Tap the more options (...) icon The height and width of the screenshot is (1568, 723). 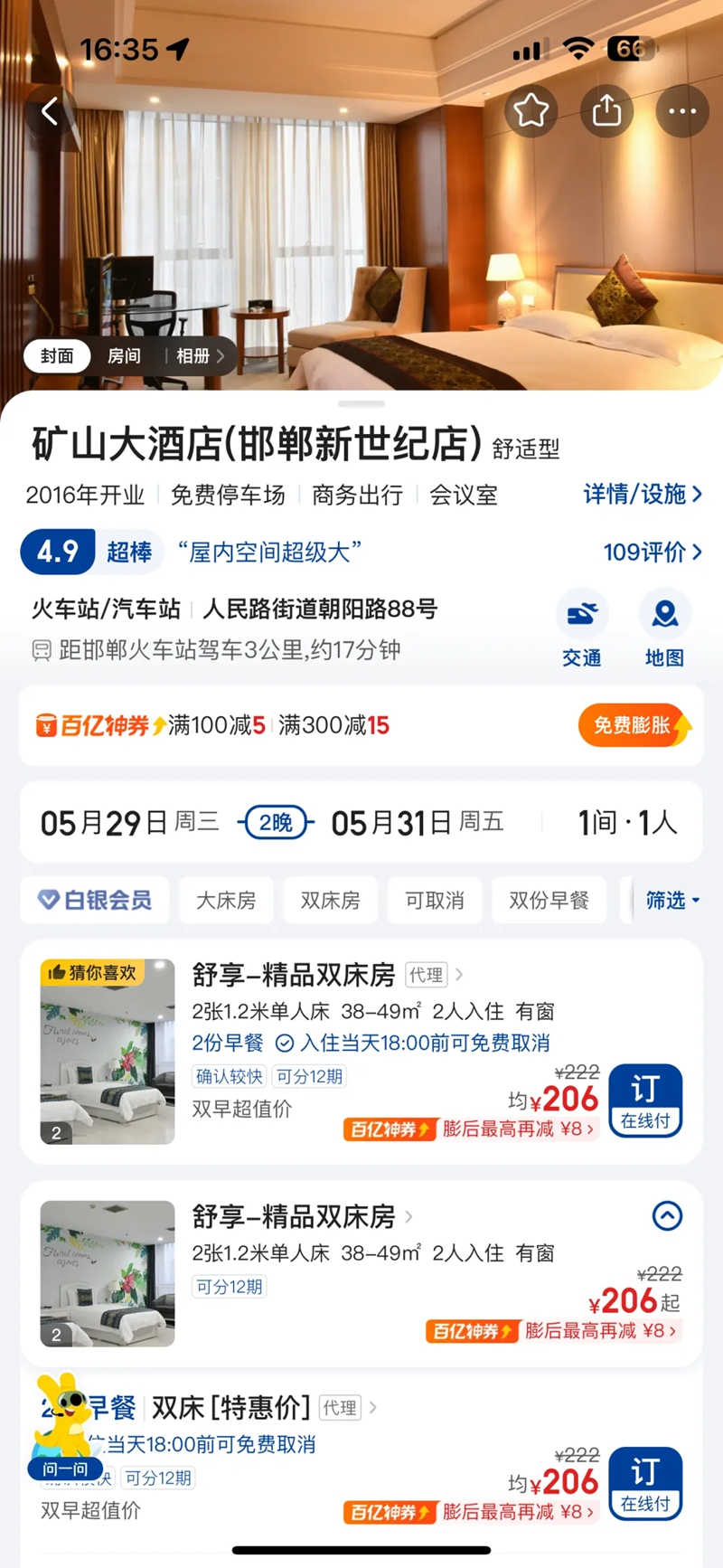681,110
